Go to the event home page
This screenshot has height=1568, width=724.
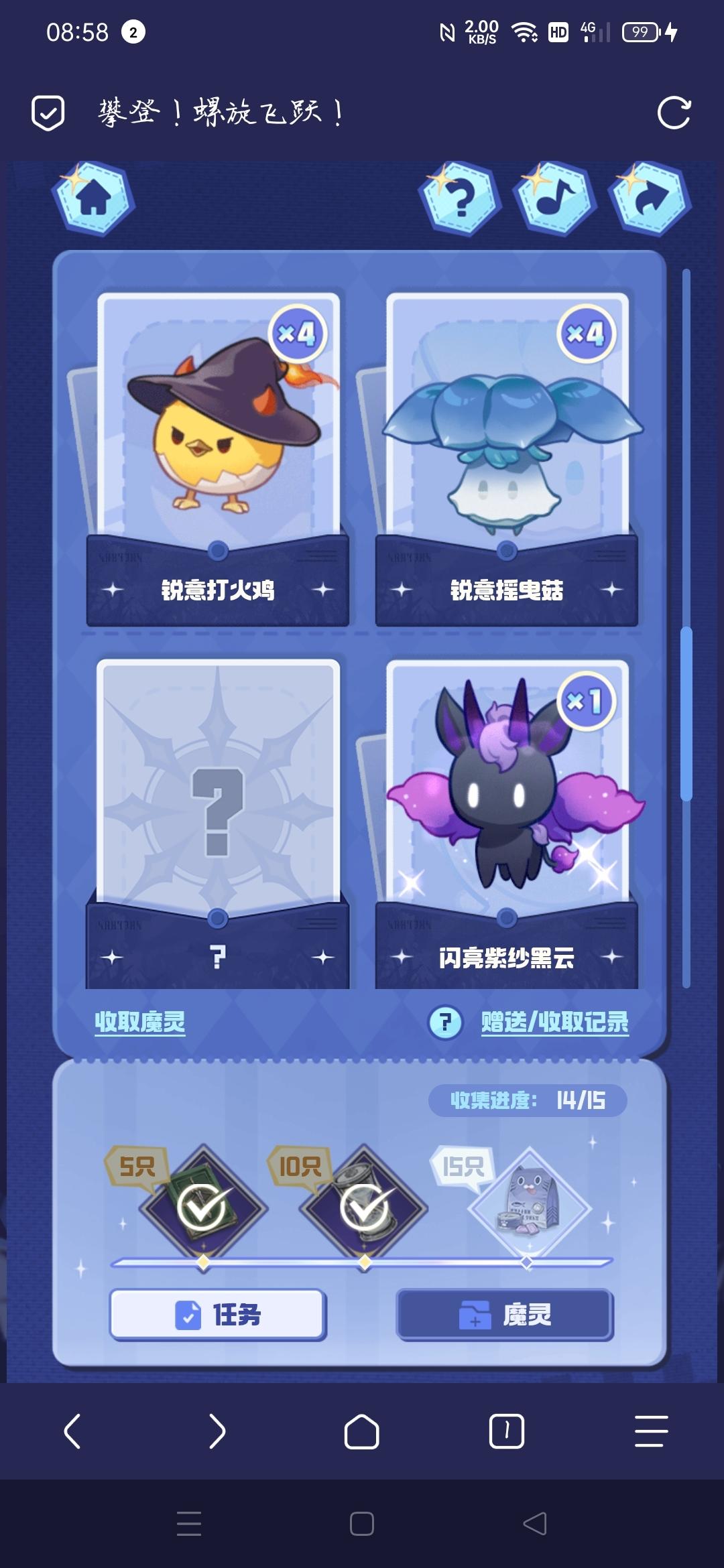click(x=94, y=198)
